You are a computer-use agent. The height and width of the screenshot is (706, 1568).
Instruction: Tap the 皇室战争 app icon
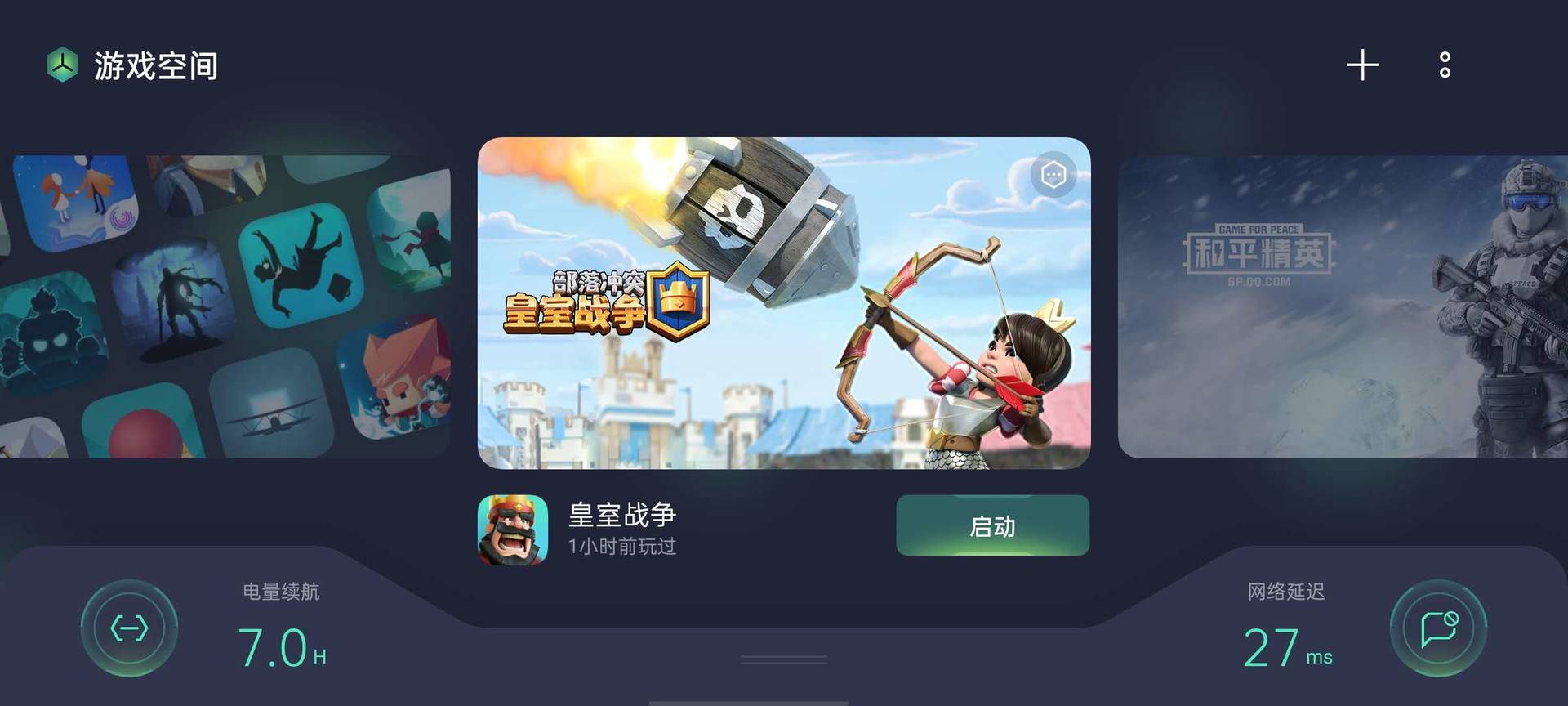[513, 529]
